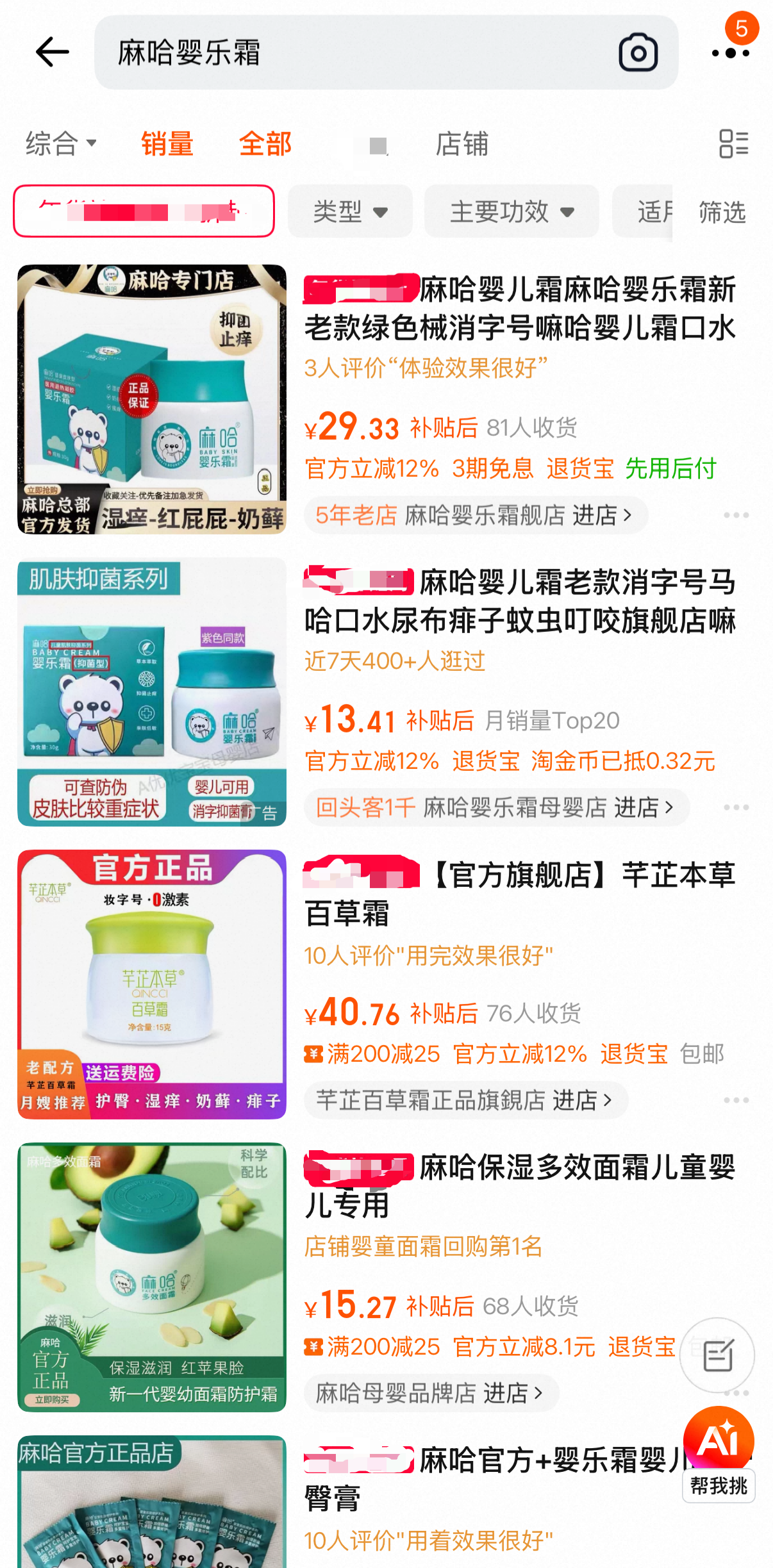Viewport: 773px width, 1568px height.
Task: Expand the 类型 filter dropdown
Action: [350, 211]
